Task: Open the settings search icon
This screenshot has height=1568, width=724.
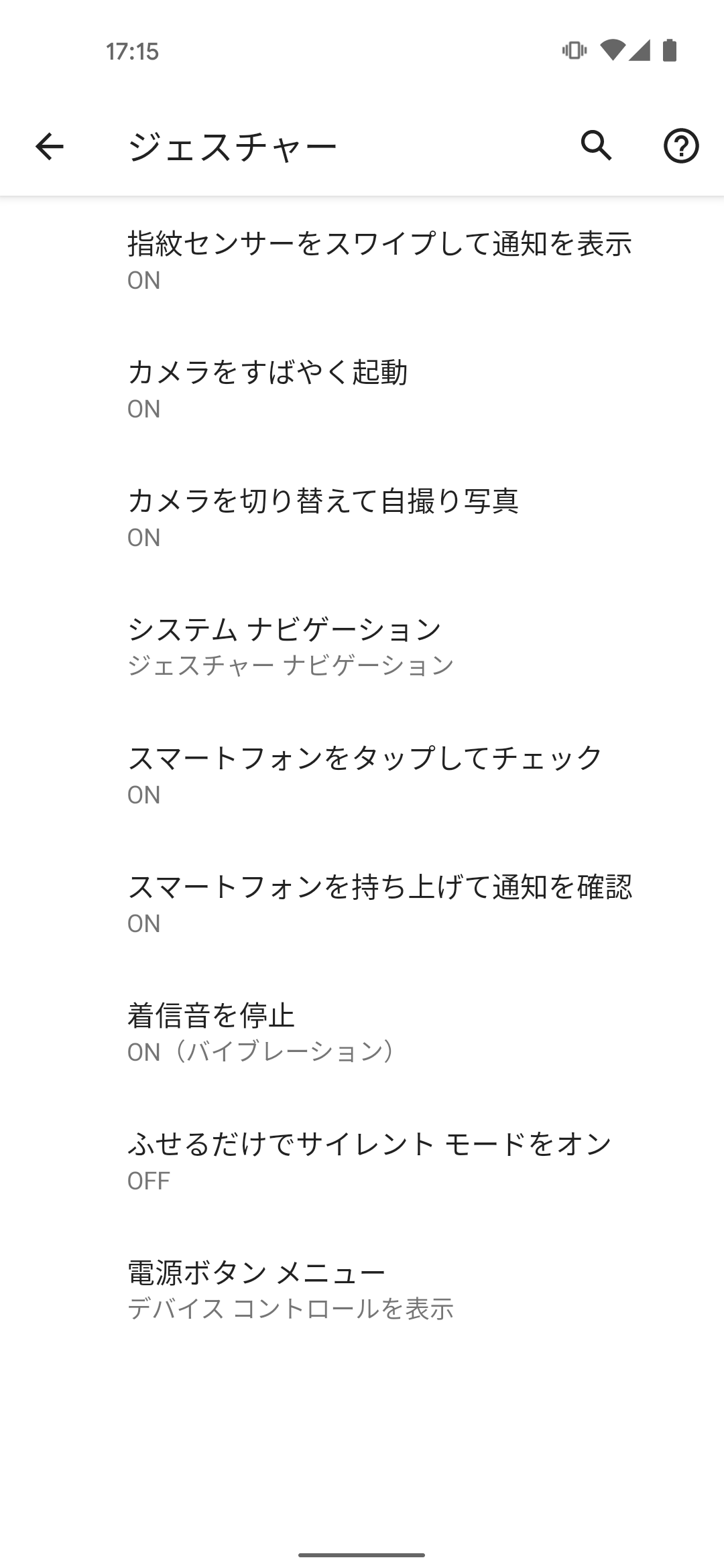Action: (x=596, y=146)
